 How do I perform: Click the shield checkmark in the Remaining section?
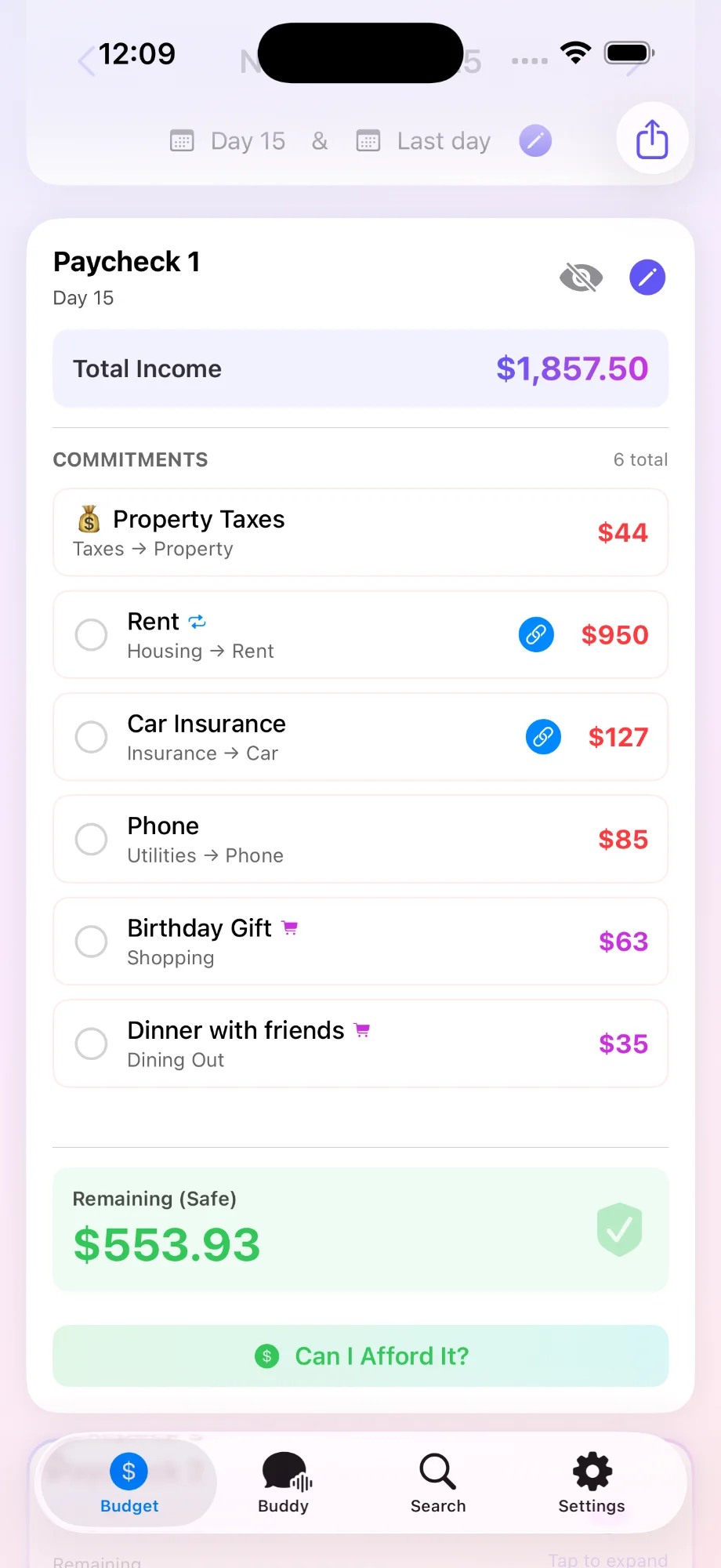(x=619, y=1229)
